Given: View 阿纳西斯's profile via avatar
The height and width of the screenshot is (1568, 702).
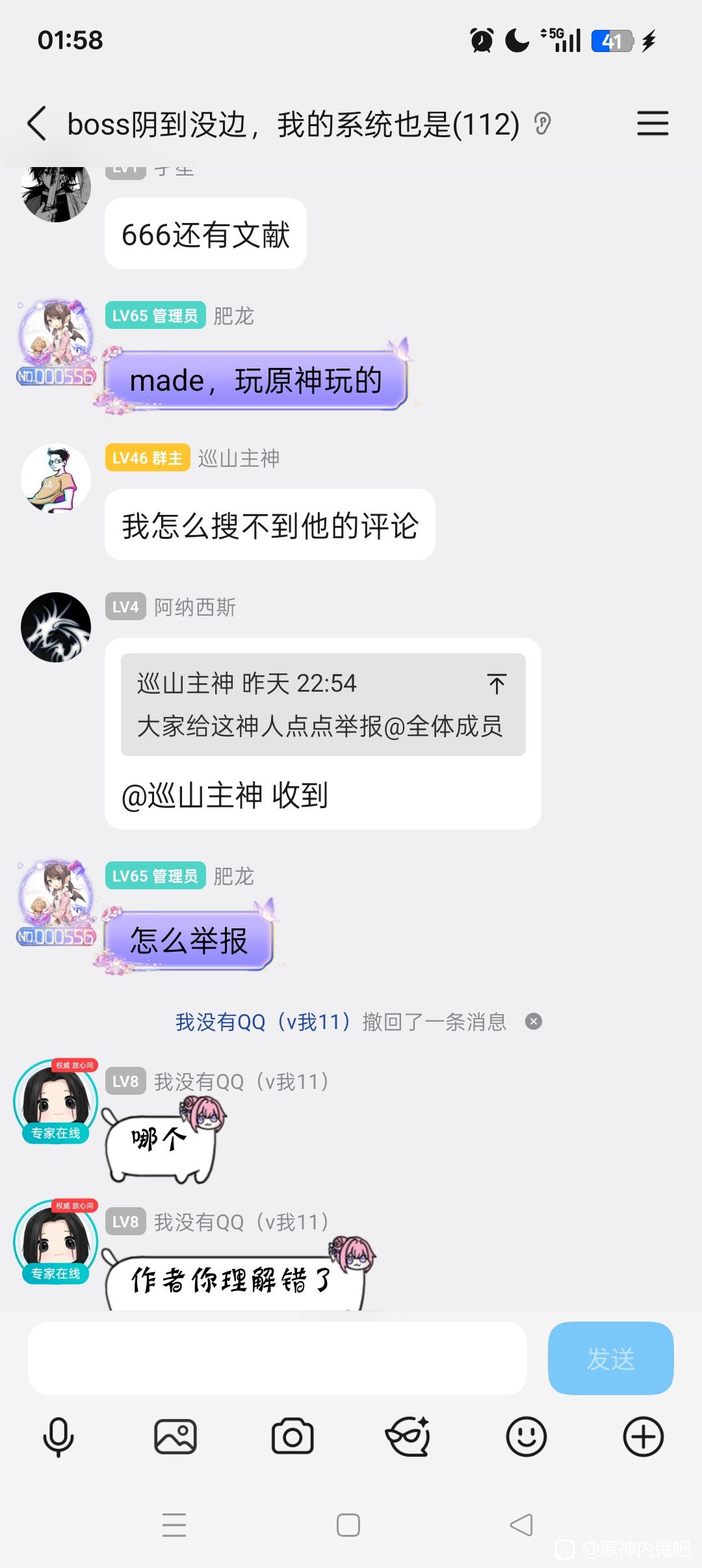Looking at the screenshot, I should tap(56, 627).
